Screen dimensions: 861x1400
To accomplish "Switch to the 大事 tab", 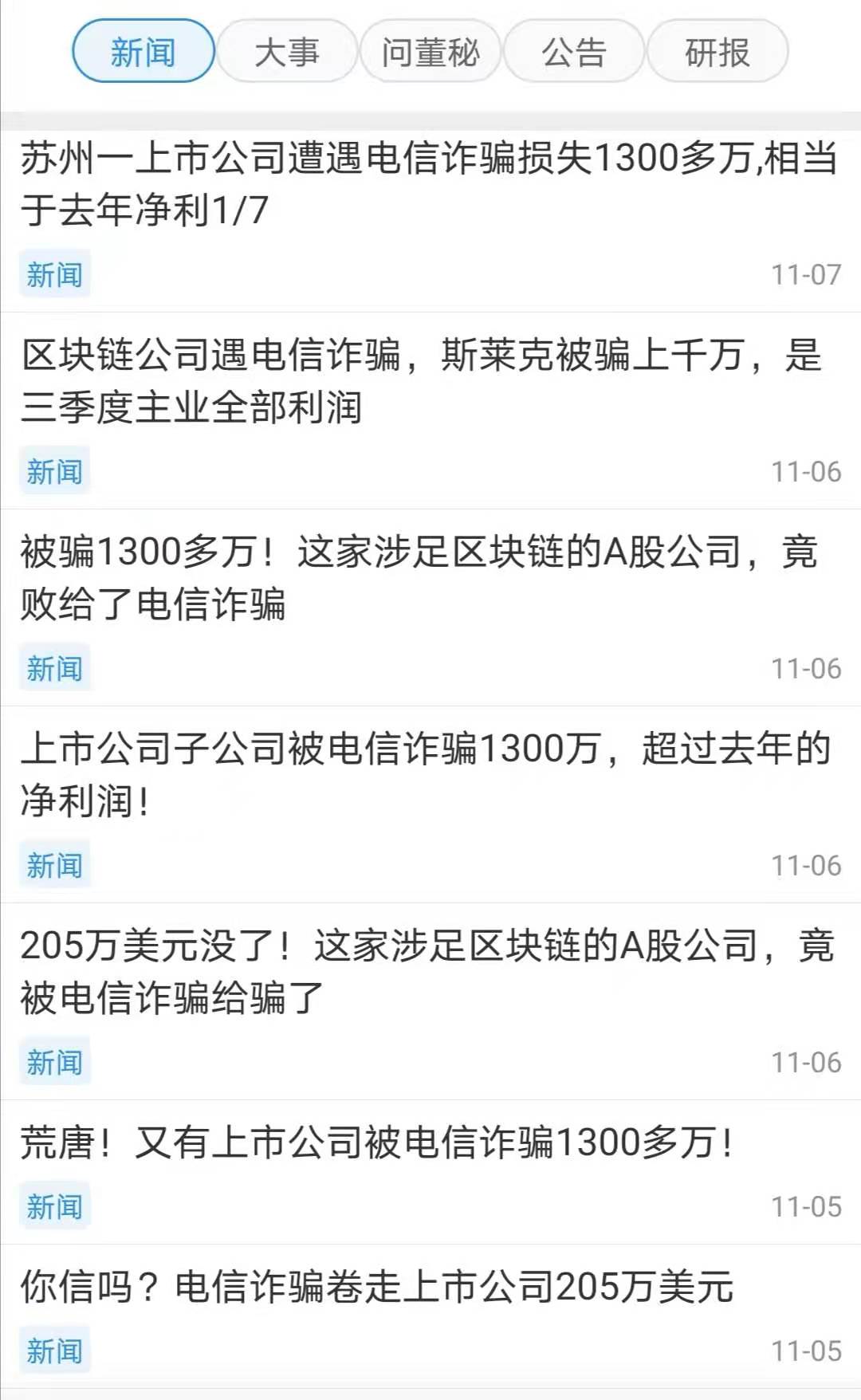I will pos(286,52).
